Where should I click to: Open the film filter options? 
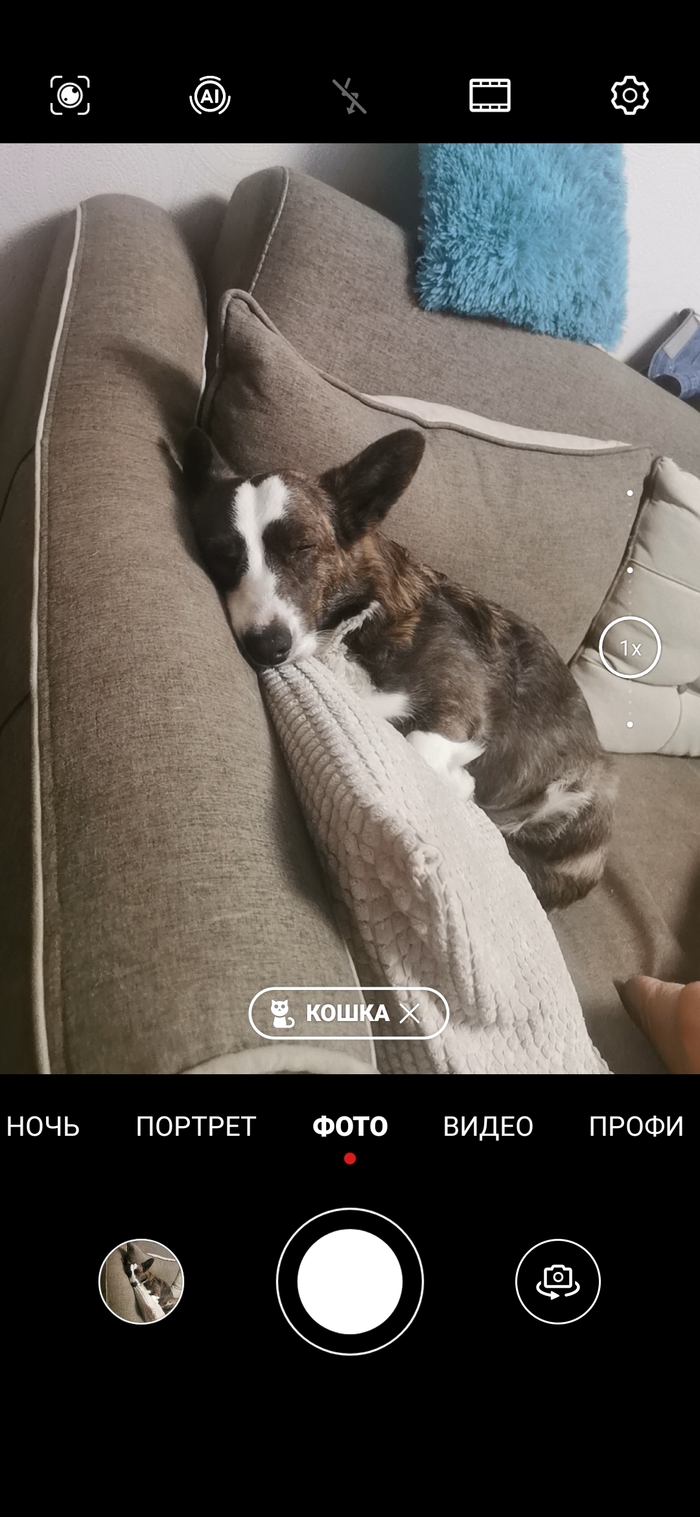[x=490, y=95]
